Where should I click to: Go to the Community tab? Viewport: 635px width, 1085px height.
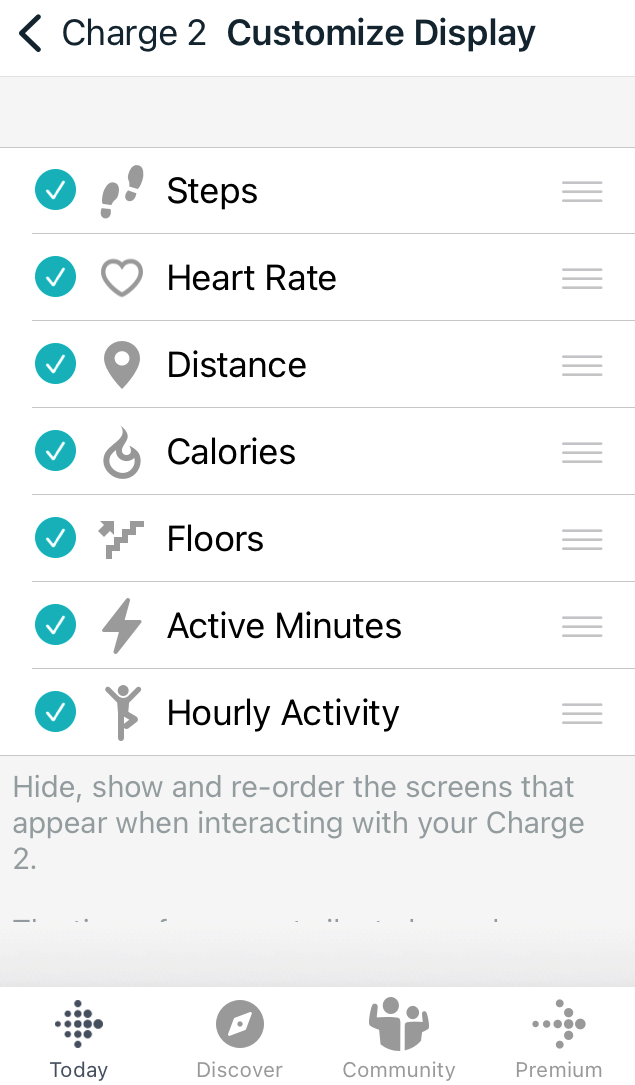tap(398, 1039)
